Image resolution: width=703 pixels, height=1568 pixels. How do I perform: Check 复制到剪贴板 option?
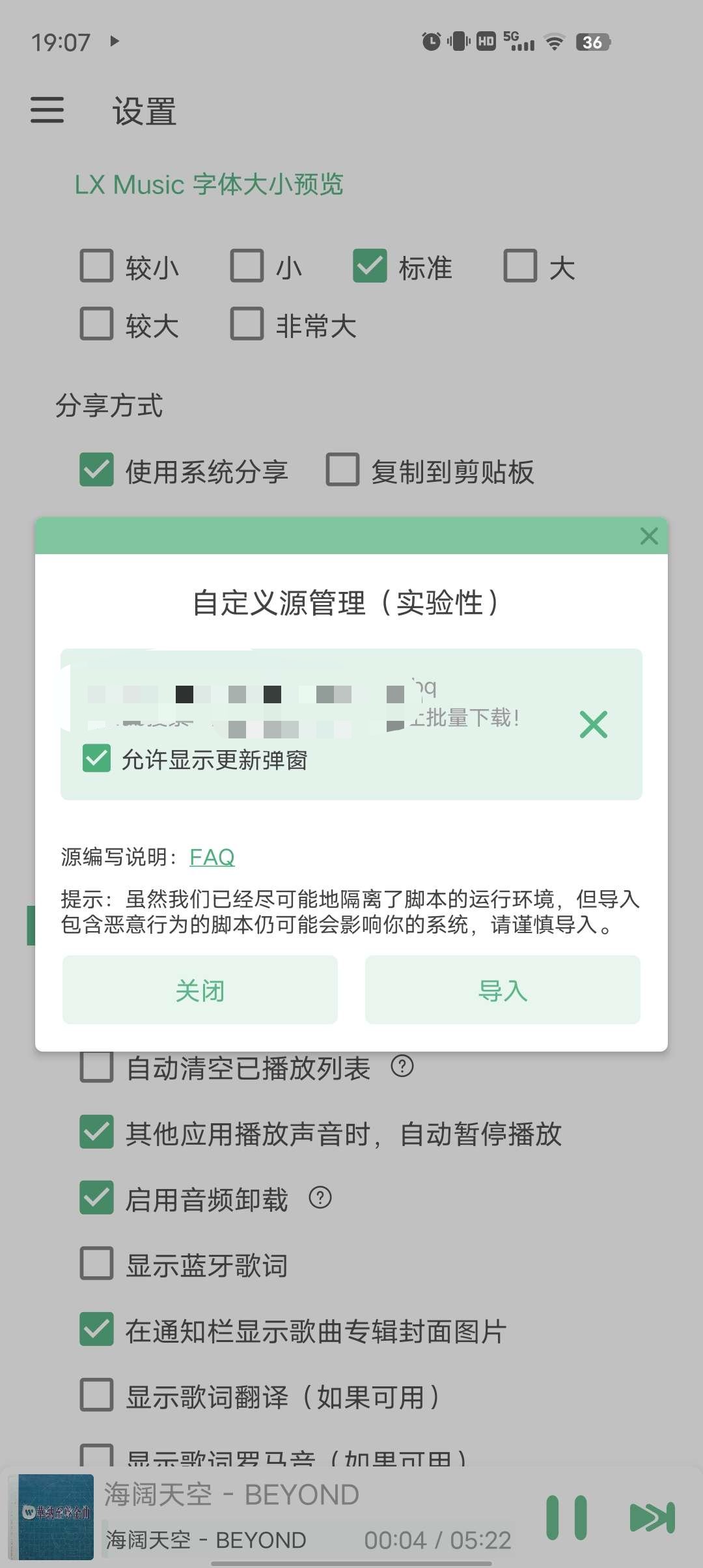pos(342,469)
